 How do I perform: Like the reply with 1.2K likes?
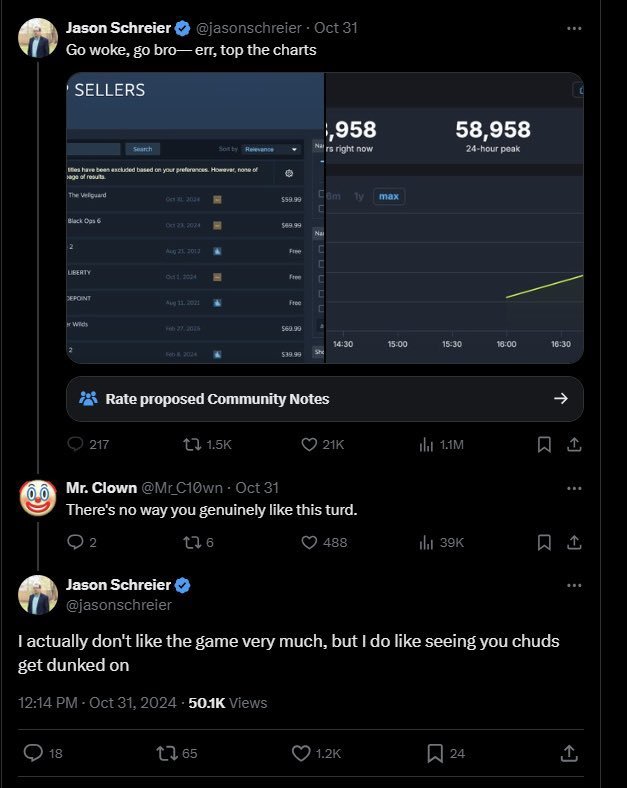(x=301, y=753)
